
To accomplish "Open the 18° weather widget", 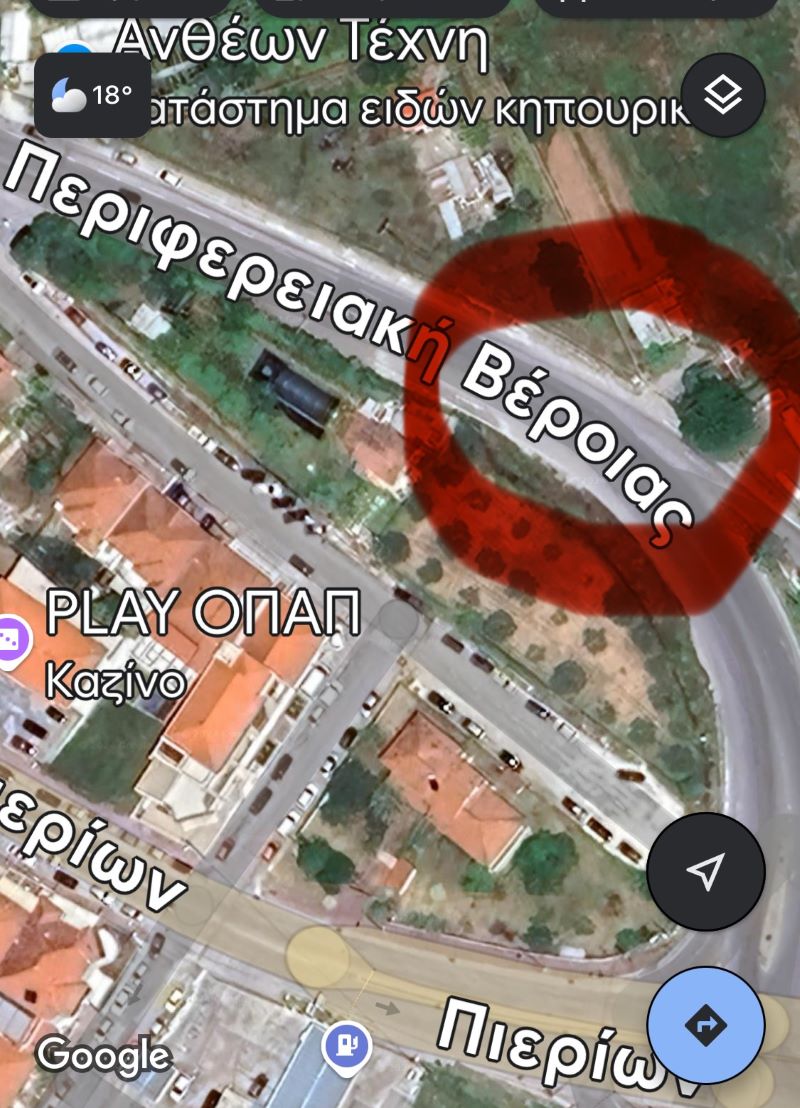I will coord(93,96).
